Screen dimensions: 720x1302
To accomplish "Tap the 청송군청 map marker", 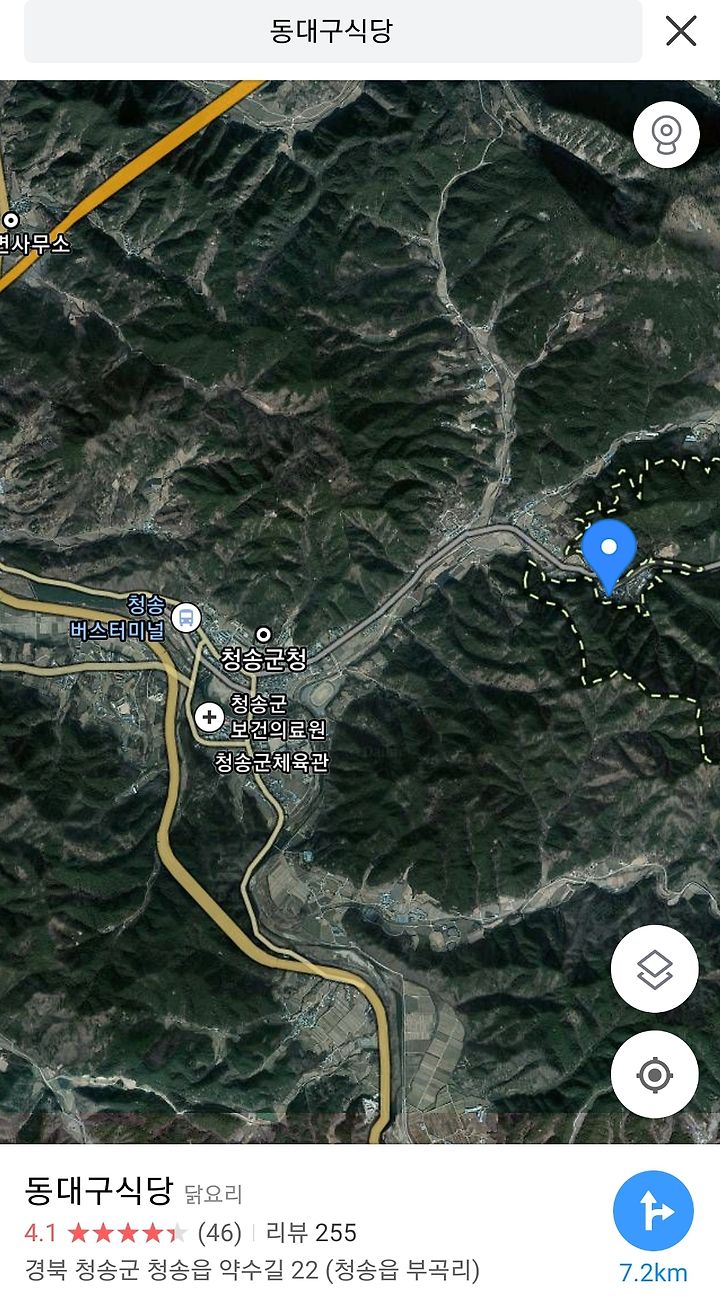I will click(x=264, y=634).
